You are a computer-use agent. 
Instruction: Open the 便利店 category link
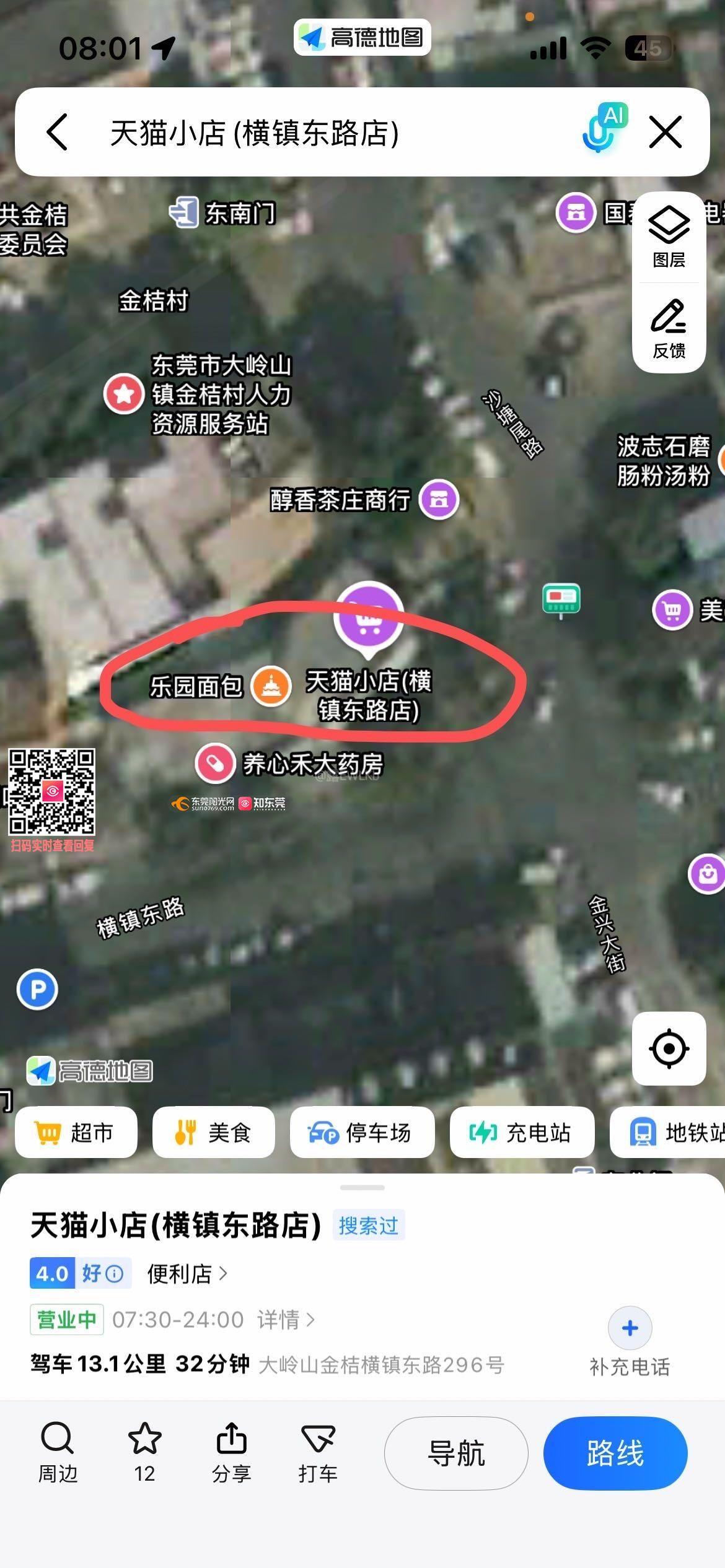(187, 1274)
